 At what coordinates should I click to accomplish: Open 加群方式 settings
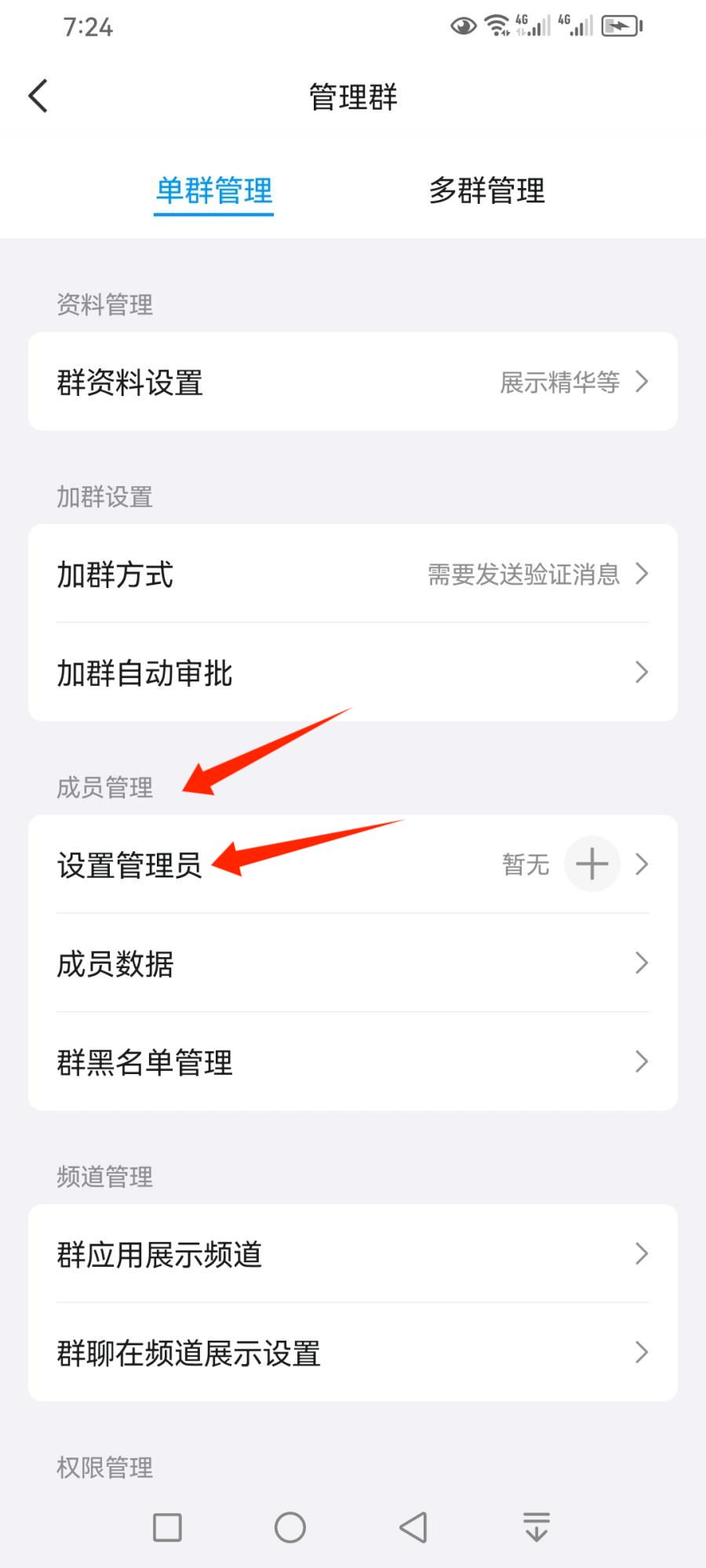[353, 574]
